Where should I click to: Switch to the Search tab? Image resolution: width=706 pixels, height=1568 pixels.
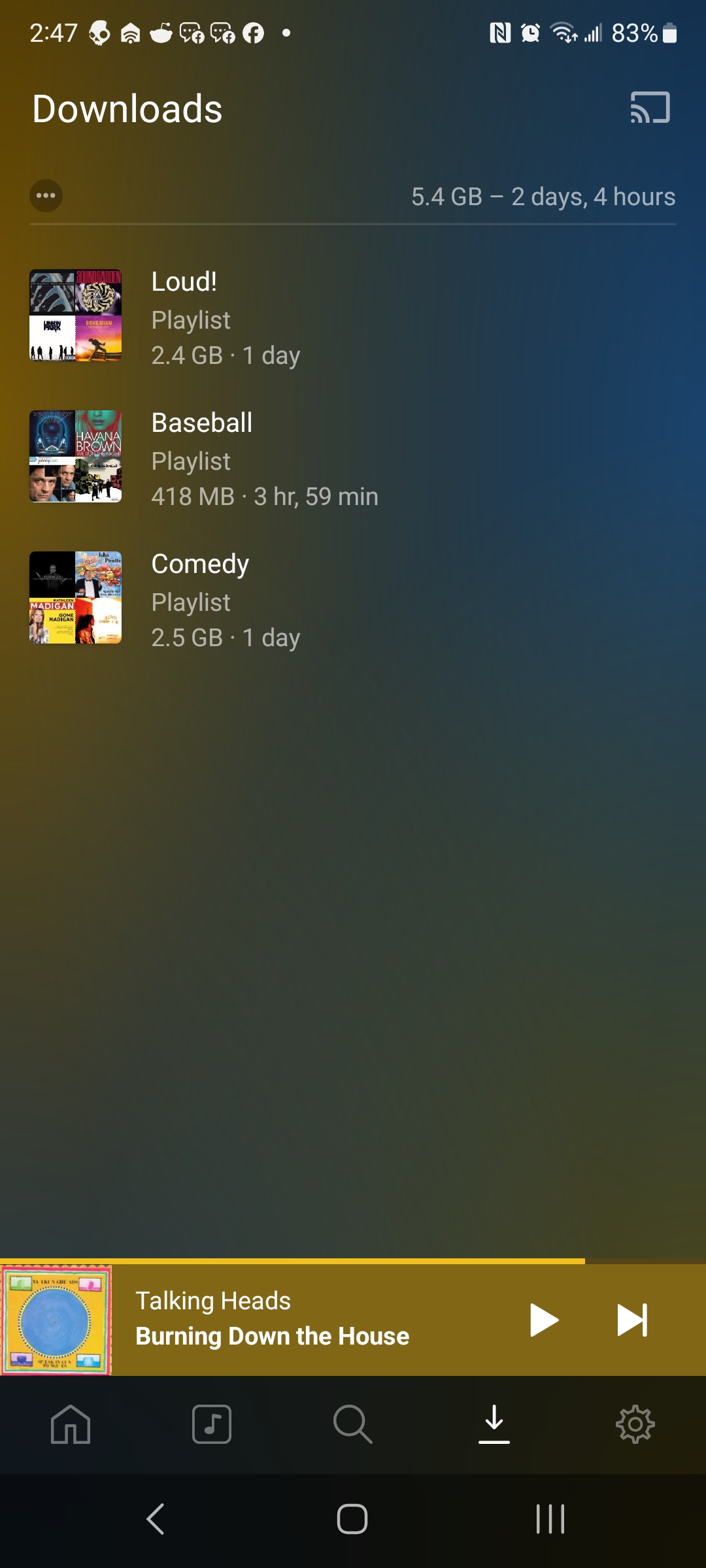pos(353,1424)
